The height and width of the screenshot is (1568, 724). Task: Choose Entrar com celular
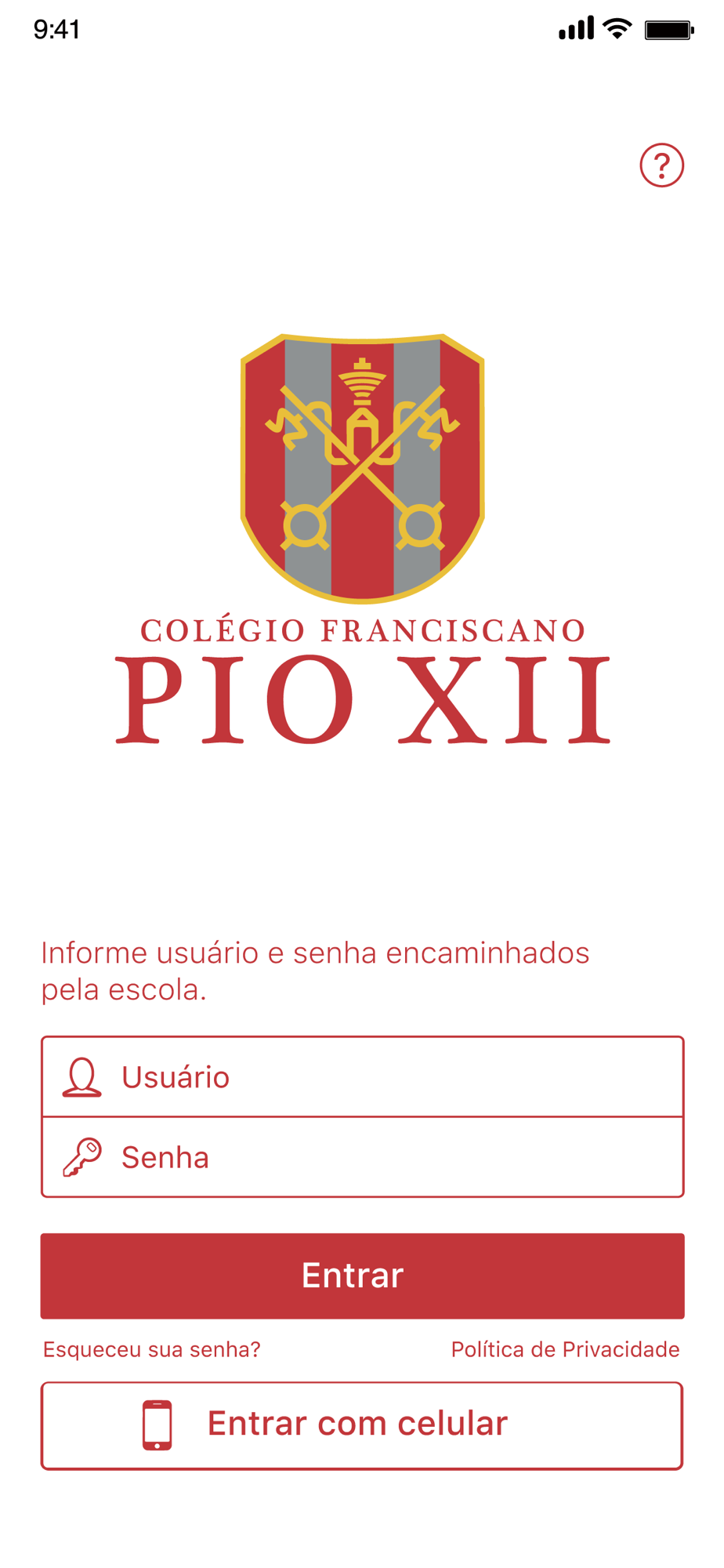pyautogui.click(x=362, y=1425)
